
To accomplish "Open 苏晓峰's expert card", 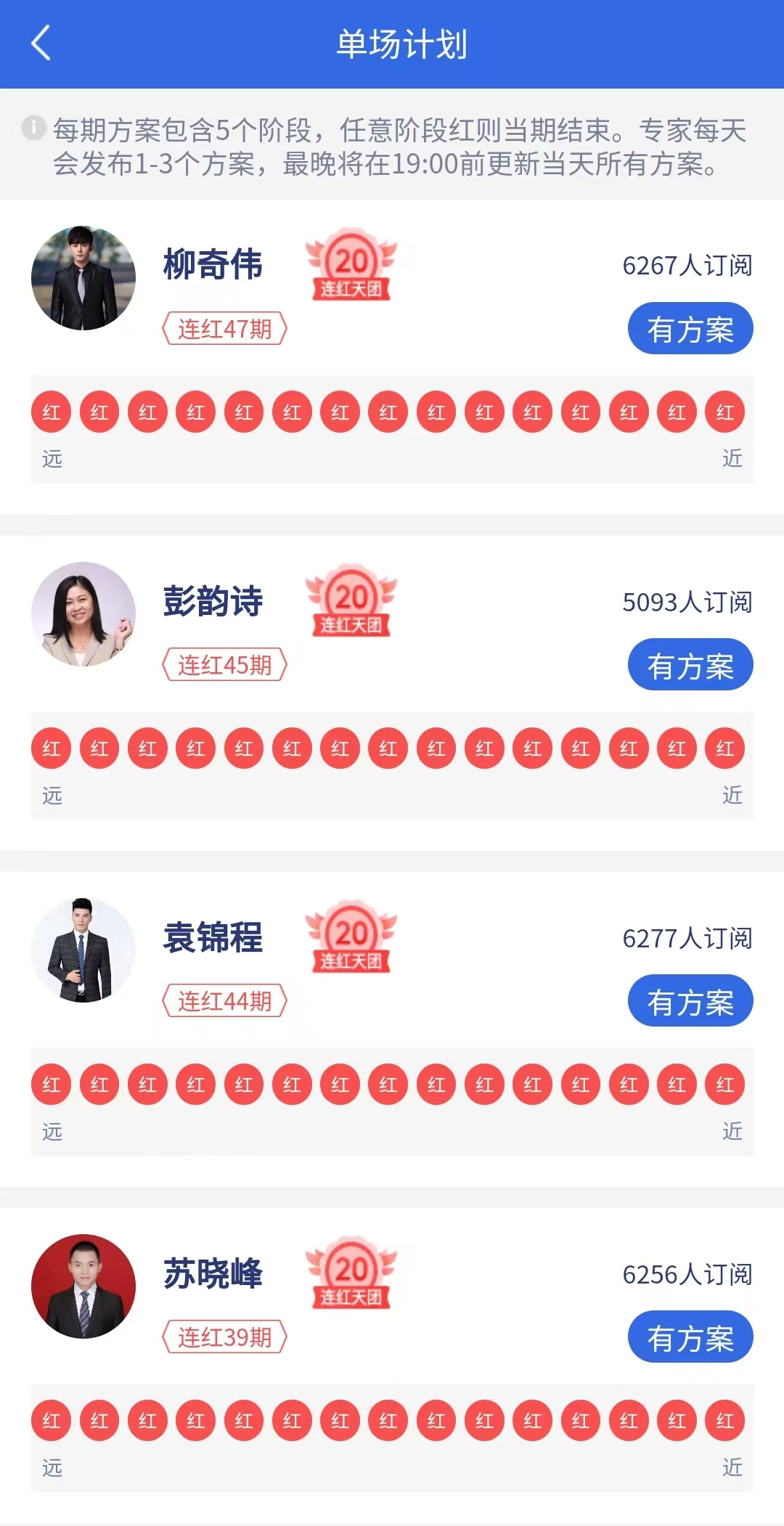I will tap(212, 1274).
